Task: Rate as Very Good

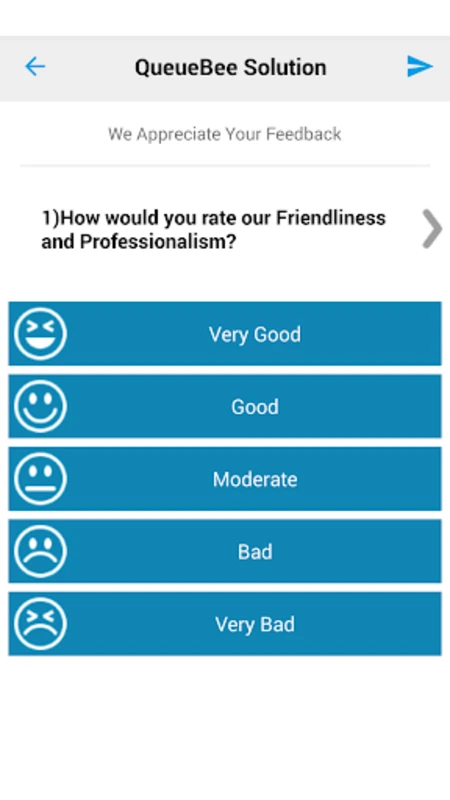Action: pyautogui.click(x=225, y=334)
